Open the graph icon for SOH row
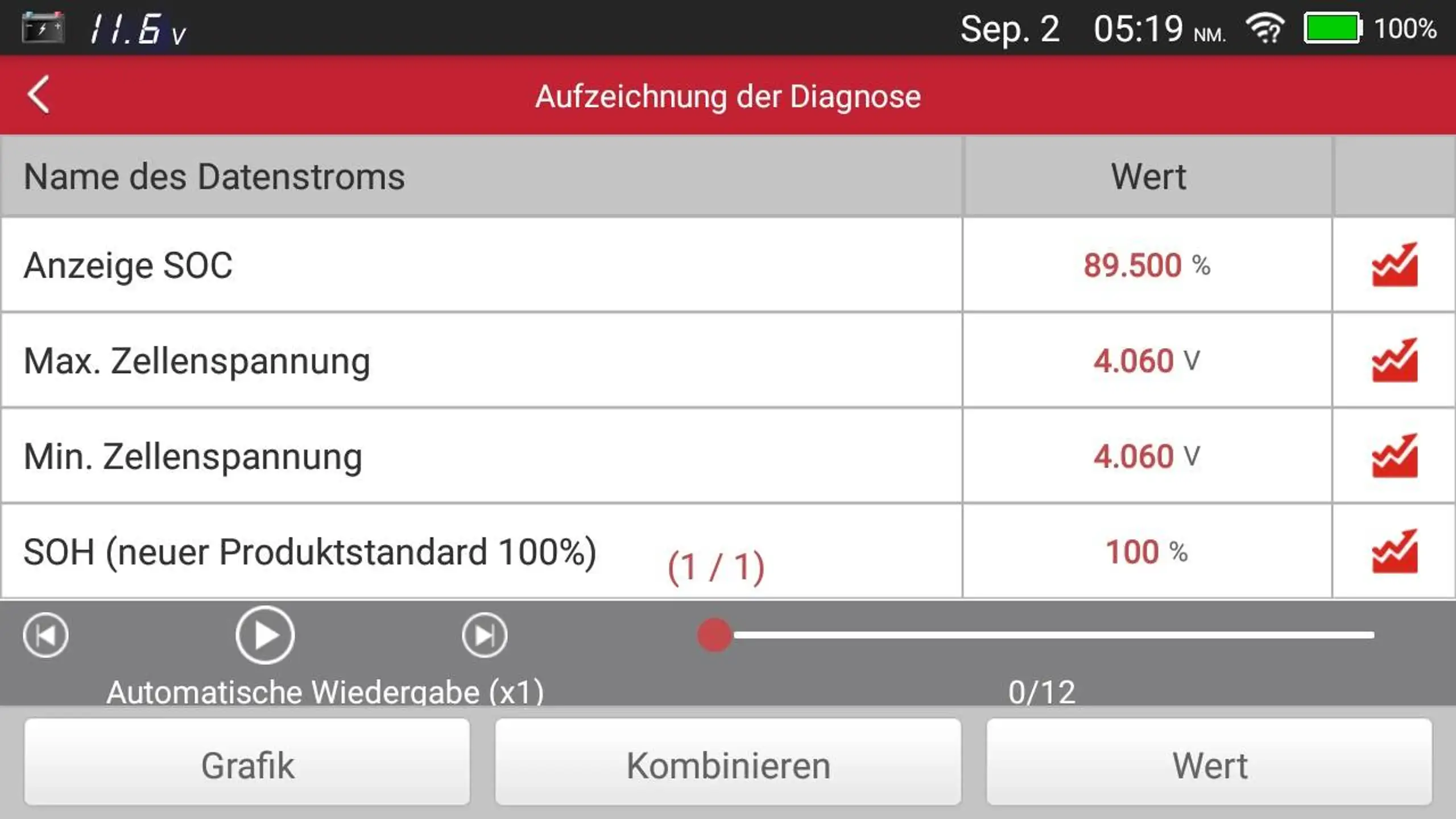The height and width of the screenshot is (819, 1456). 1395,551
